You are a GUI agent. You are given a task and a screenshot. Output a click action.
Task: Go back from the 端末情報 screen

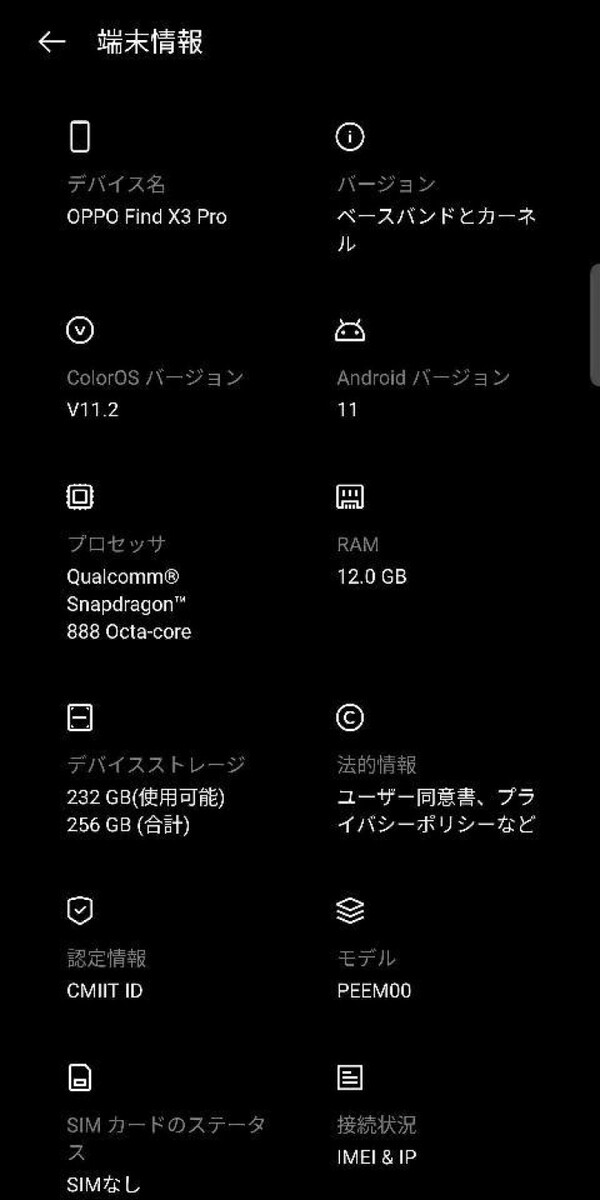[x=51, y=42]
